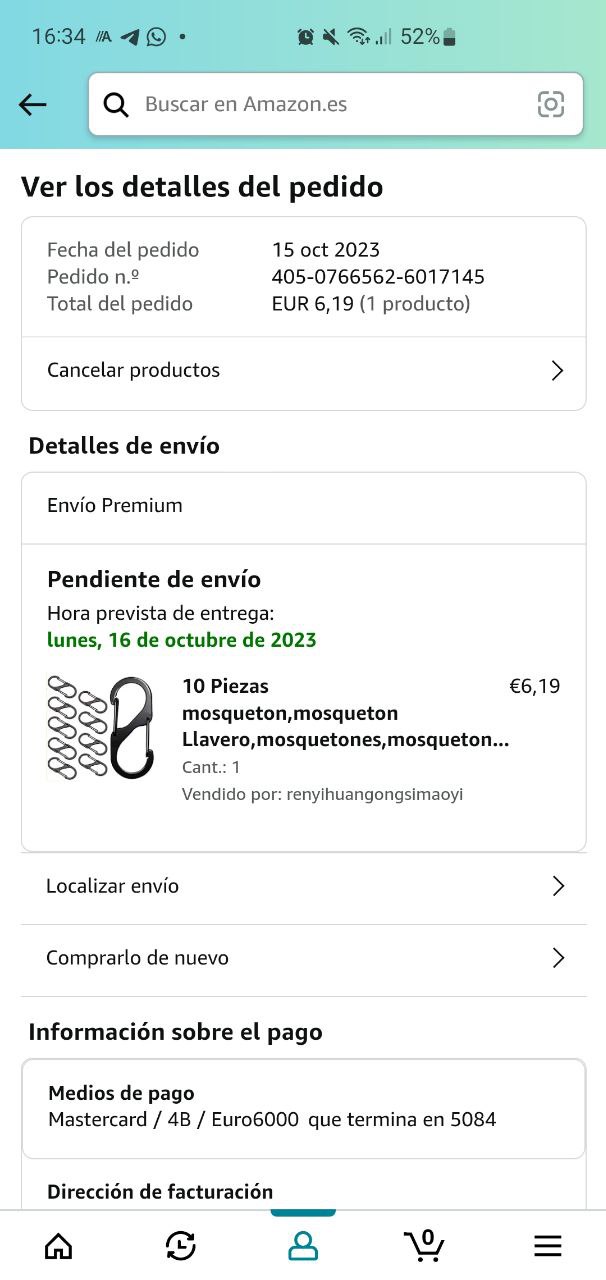Select Comprarlo de nuevo
The image size is (606, 1280).
[303, 958]
